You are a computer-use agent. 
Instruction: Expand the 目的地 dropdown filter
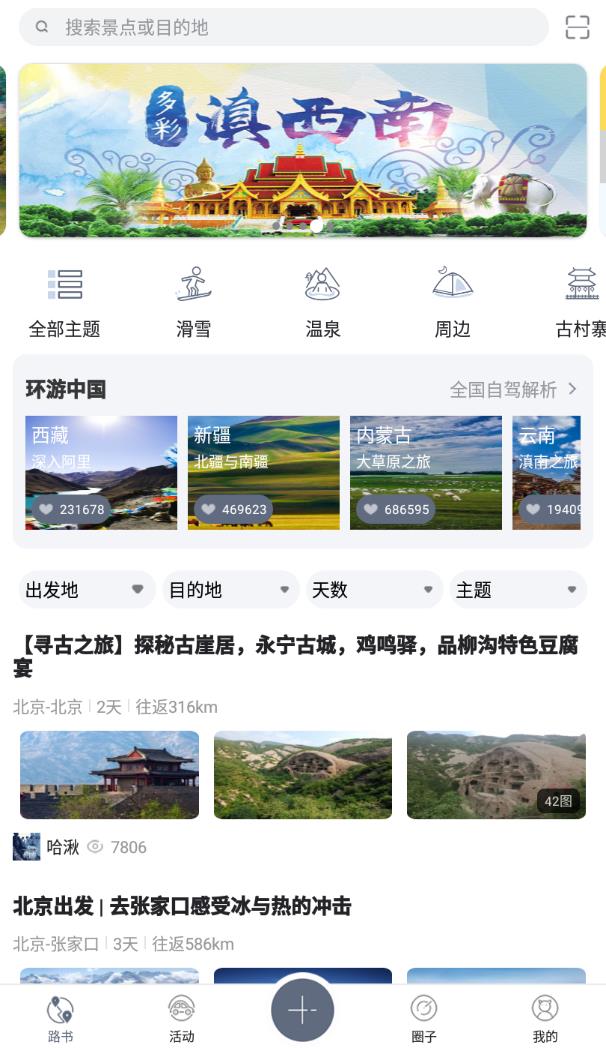[230, 590]
